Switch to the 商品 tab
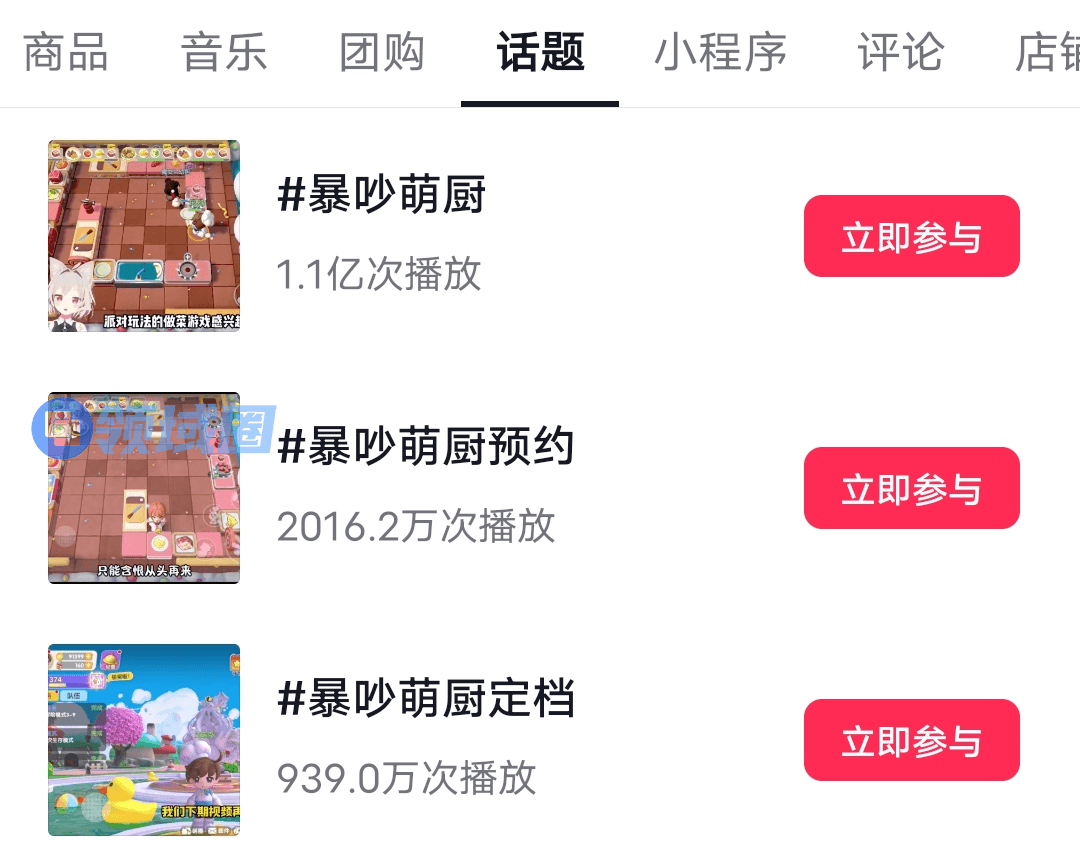The width and height of the screenshot is (1080, 858). [65, 52]
